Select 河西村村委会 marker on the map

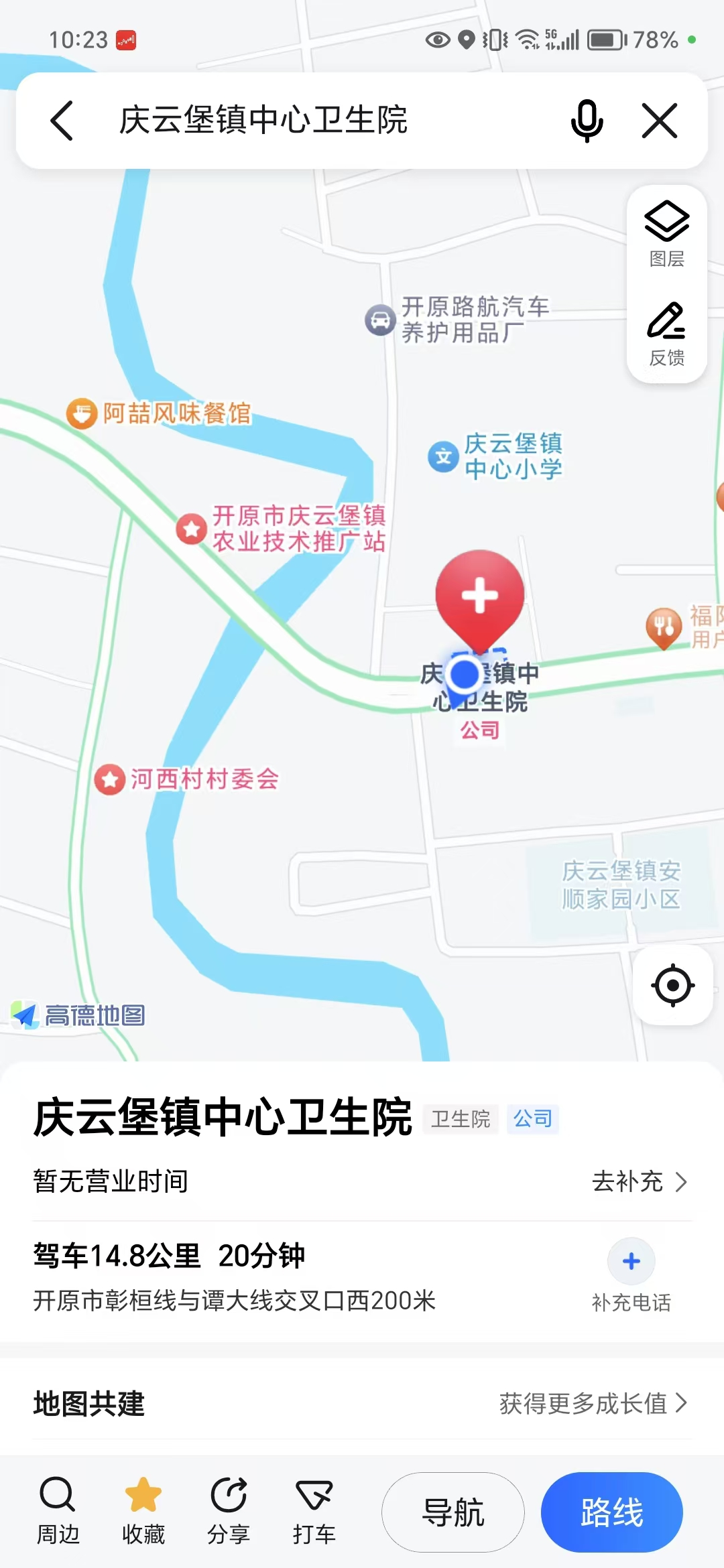pyautogui.click(x=186, y=779)
